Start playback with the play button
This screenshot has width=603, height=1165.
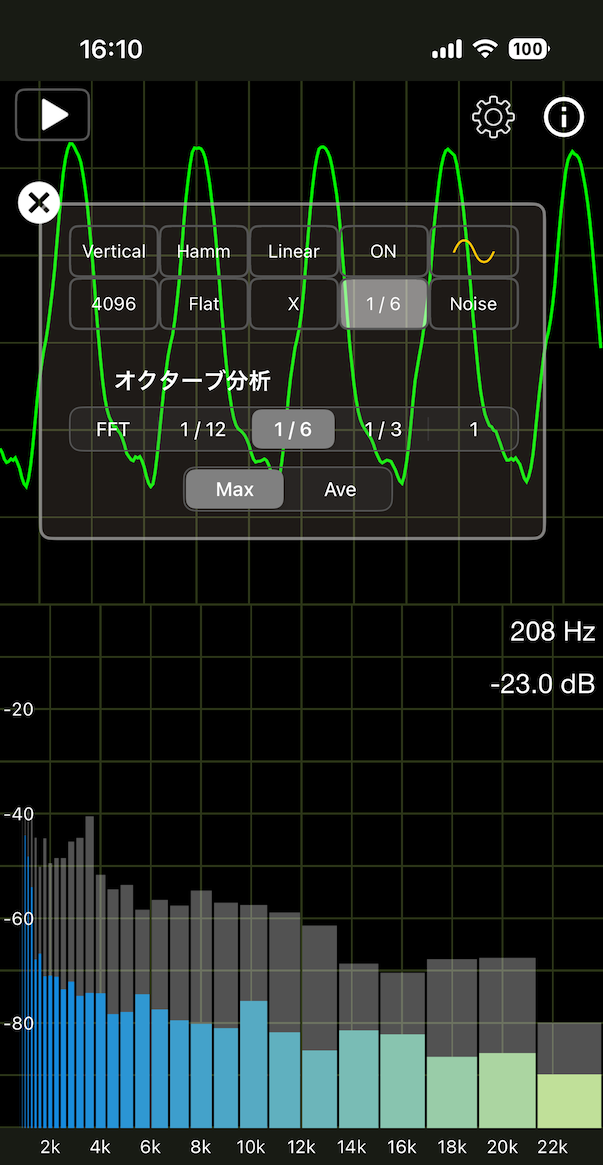coord(52,115)
